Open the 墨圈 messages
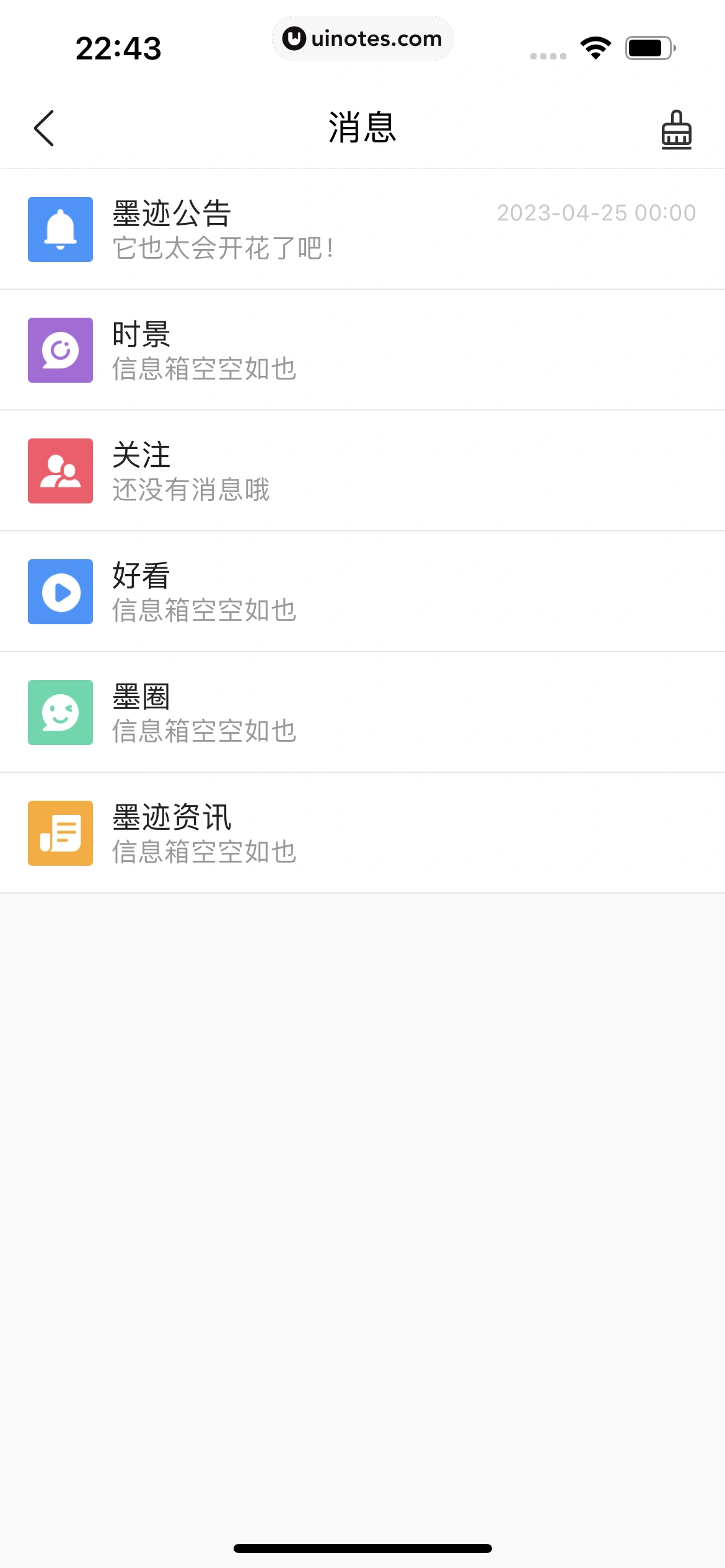 point(362,712)
